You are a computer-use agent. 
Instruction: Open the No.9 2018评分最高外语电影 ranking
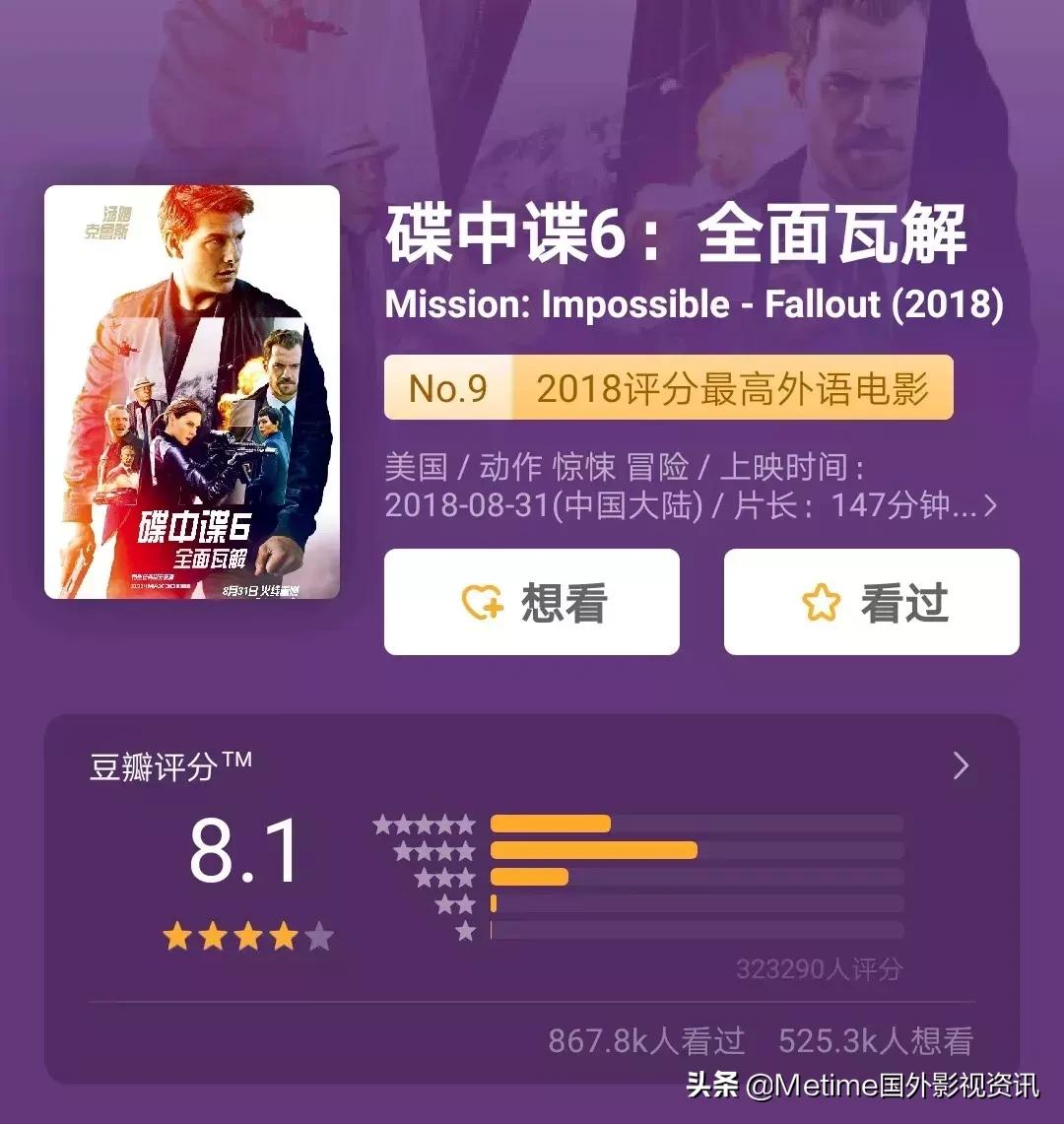[x=668, y=388]
